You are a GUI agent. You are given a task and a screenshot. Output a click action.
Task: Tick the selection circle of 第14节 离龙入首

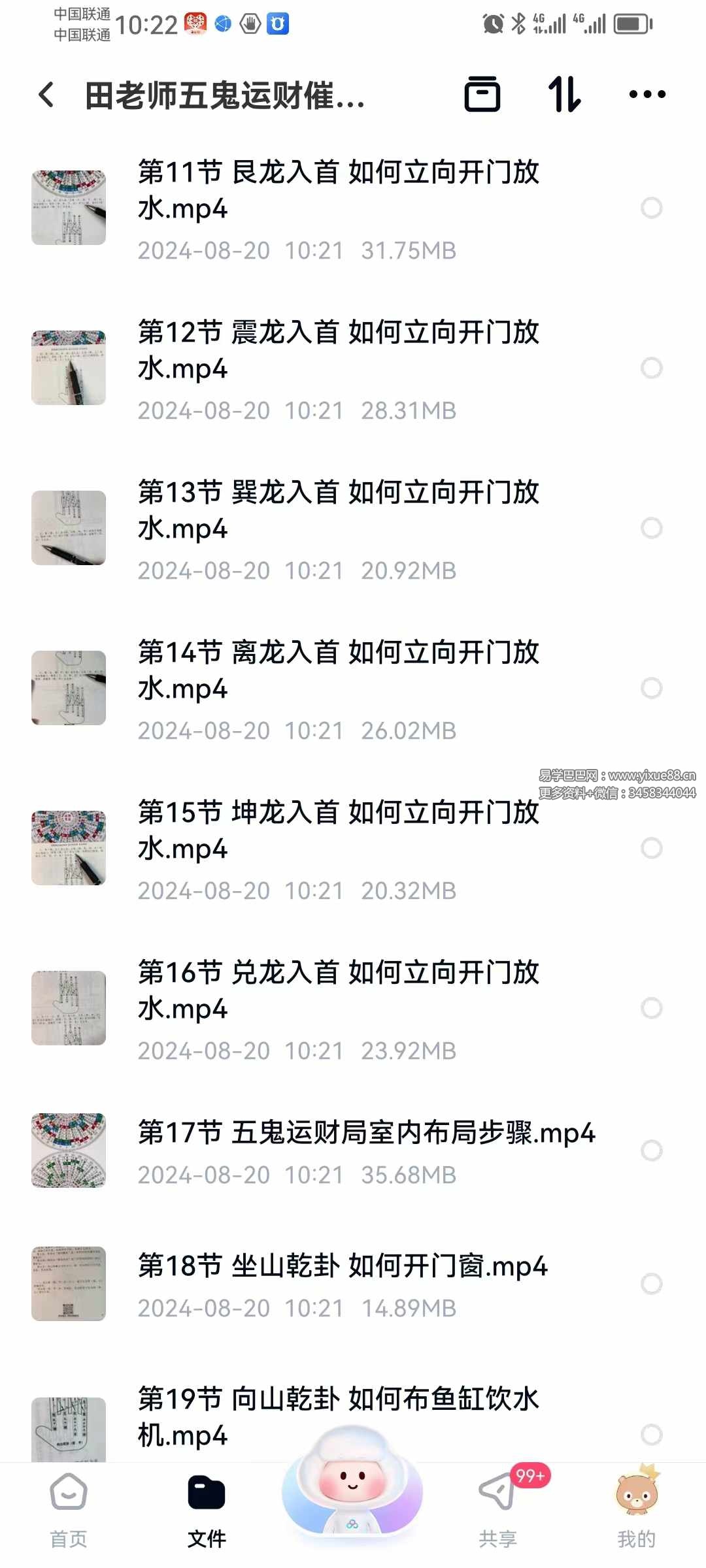coord(651,688)
